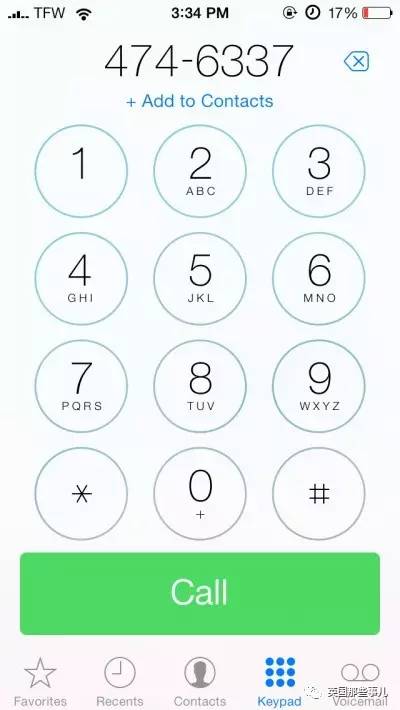Delete the last dialed digit
This screenshot has width=400, height=710.
357,62
